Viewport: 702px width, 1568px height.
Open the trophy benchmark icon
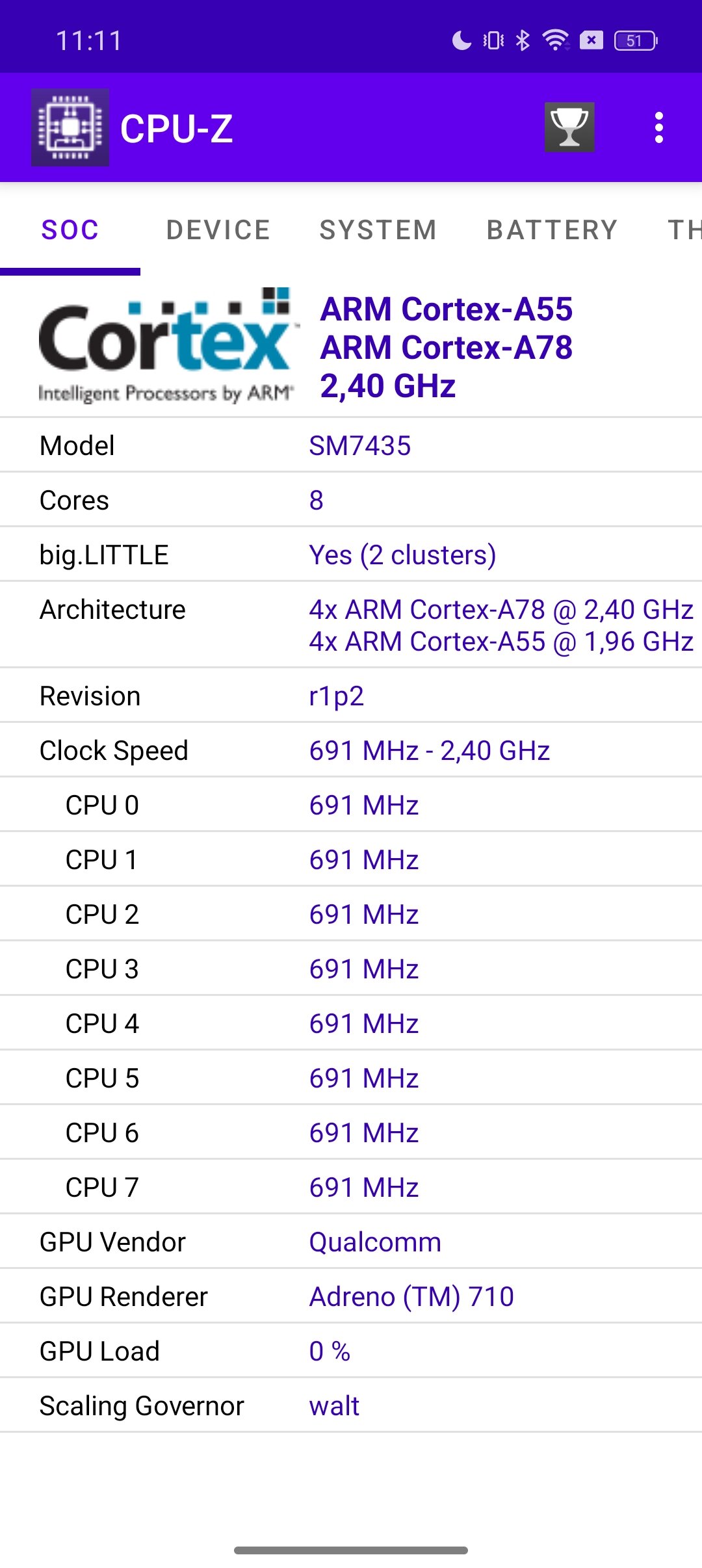569,127
